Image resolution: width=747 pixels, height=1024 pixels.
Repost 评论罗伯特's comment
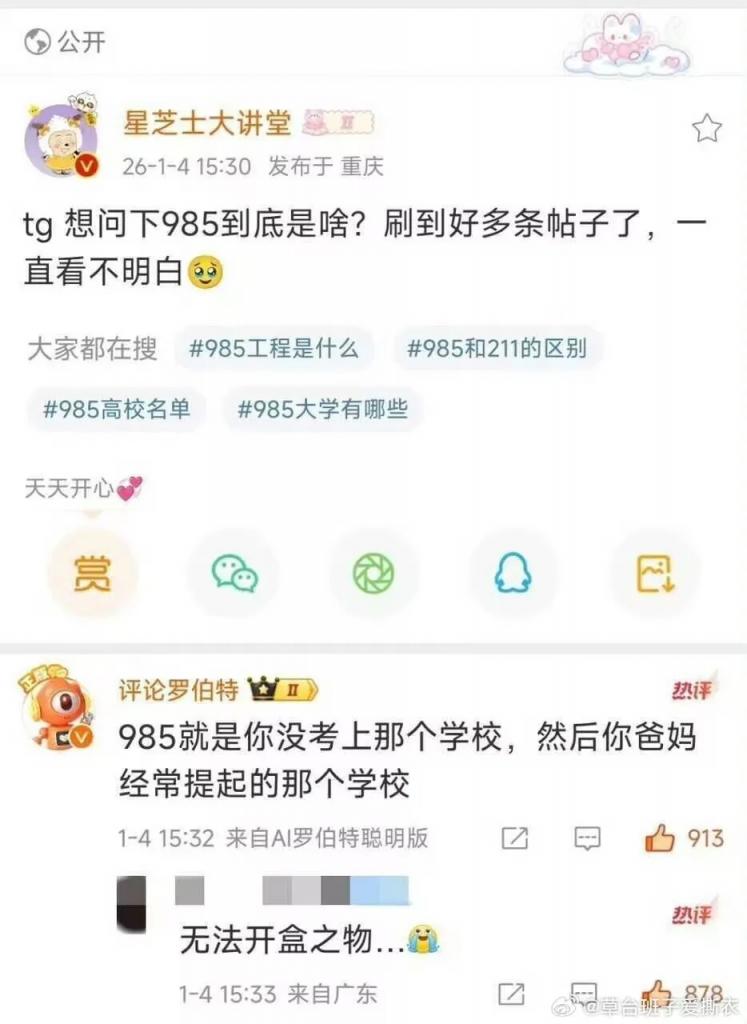click(515, 838)
